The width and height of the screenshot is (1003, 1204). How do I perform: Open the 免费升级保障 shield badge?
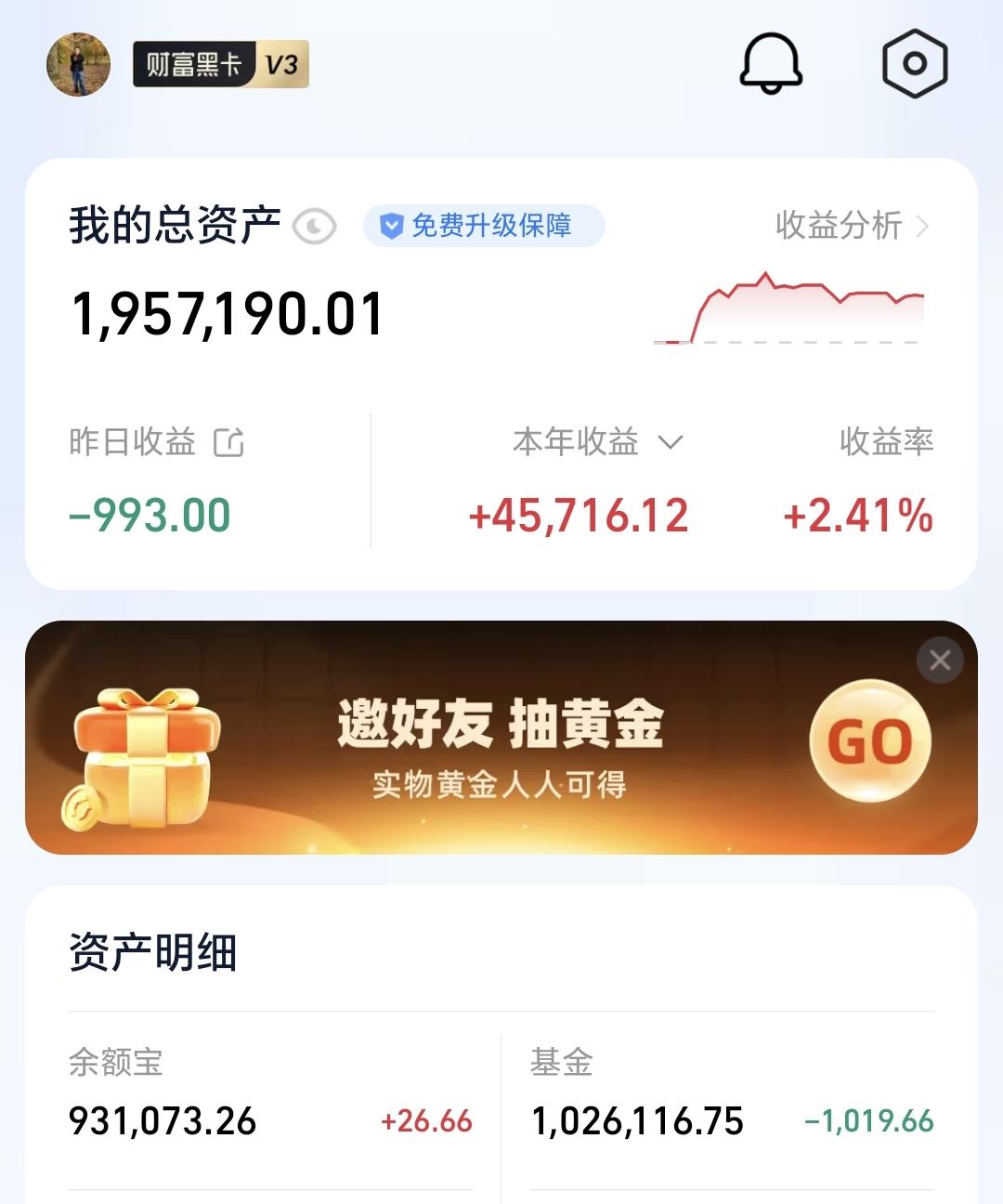click(x=485, y=226)
